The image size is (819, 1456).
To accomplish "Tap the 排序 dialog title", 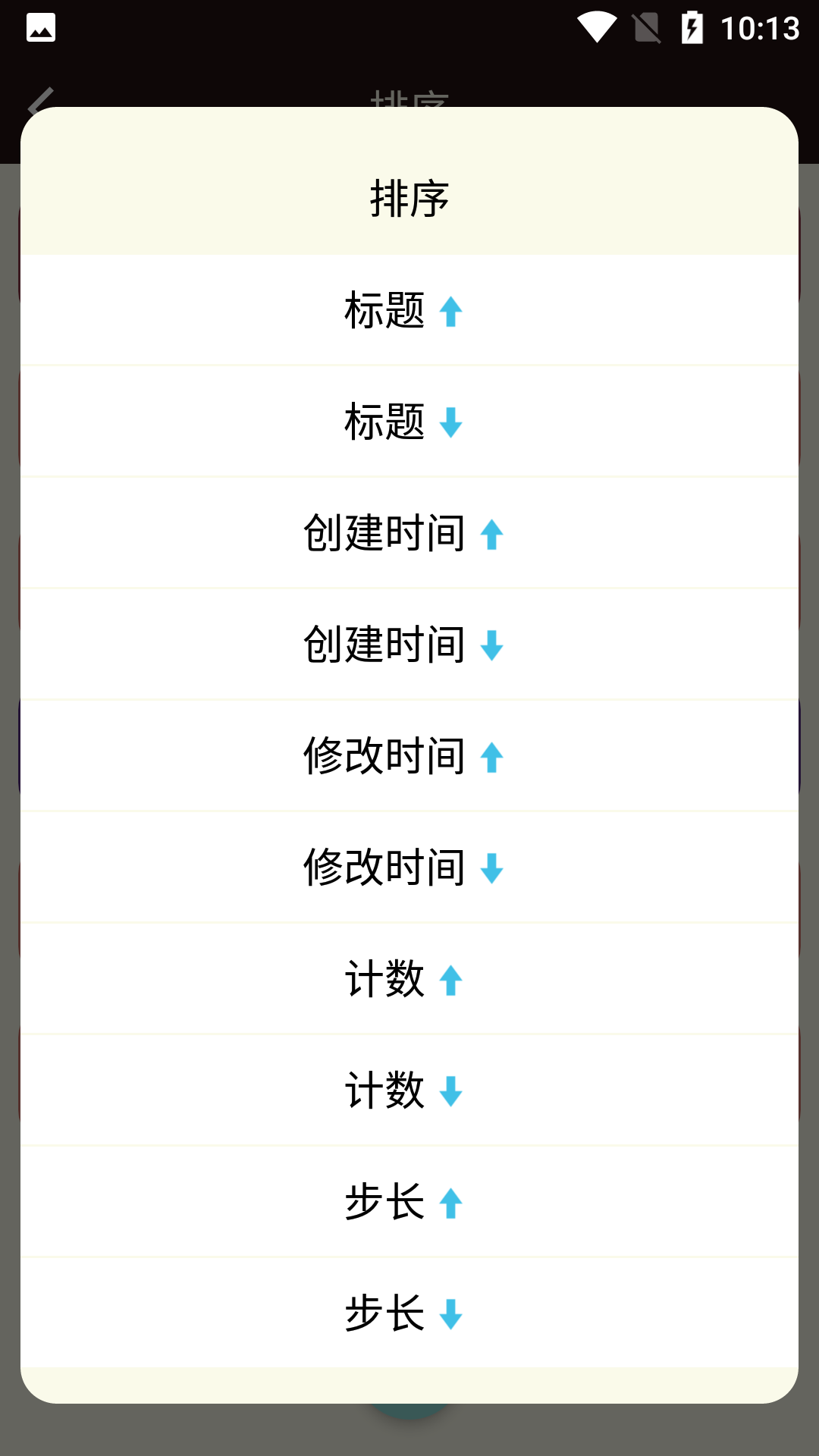I will tap(409, 196).
